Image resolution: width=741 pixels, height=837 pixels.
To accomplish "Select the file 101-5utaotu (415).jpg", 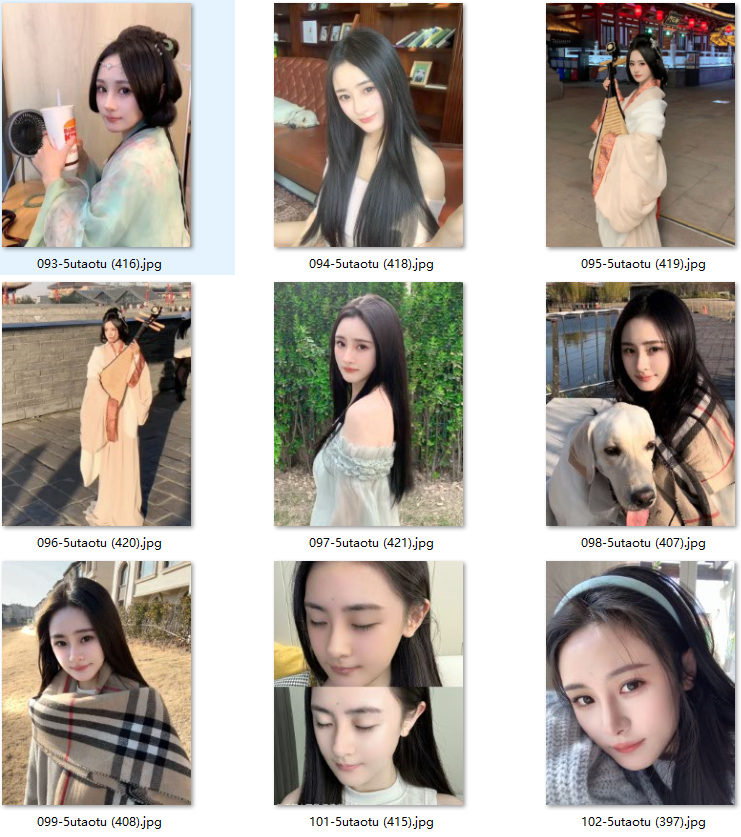I will pyautogui.click(x=368, y=683).
